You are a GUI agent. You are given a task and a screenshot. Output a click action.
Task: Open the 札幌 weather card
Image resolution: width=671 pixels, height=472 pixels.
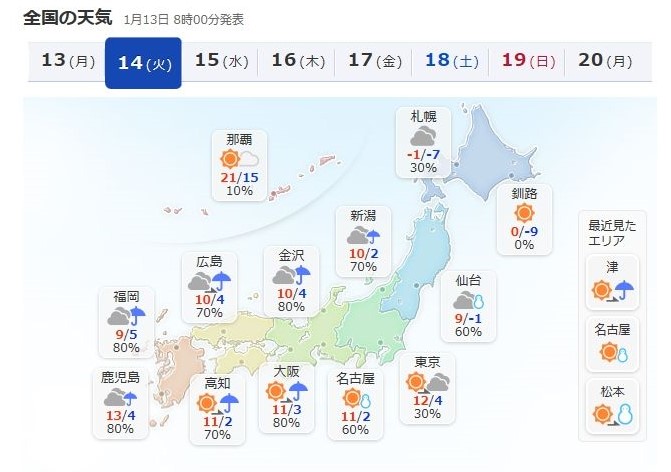423,142
